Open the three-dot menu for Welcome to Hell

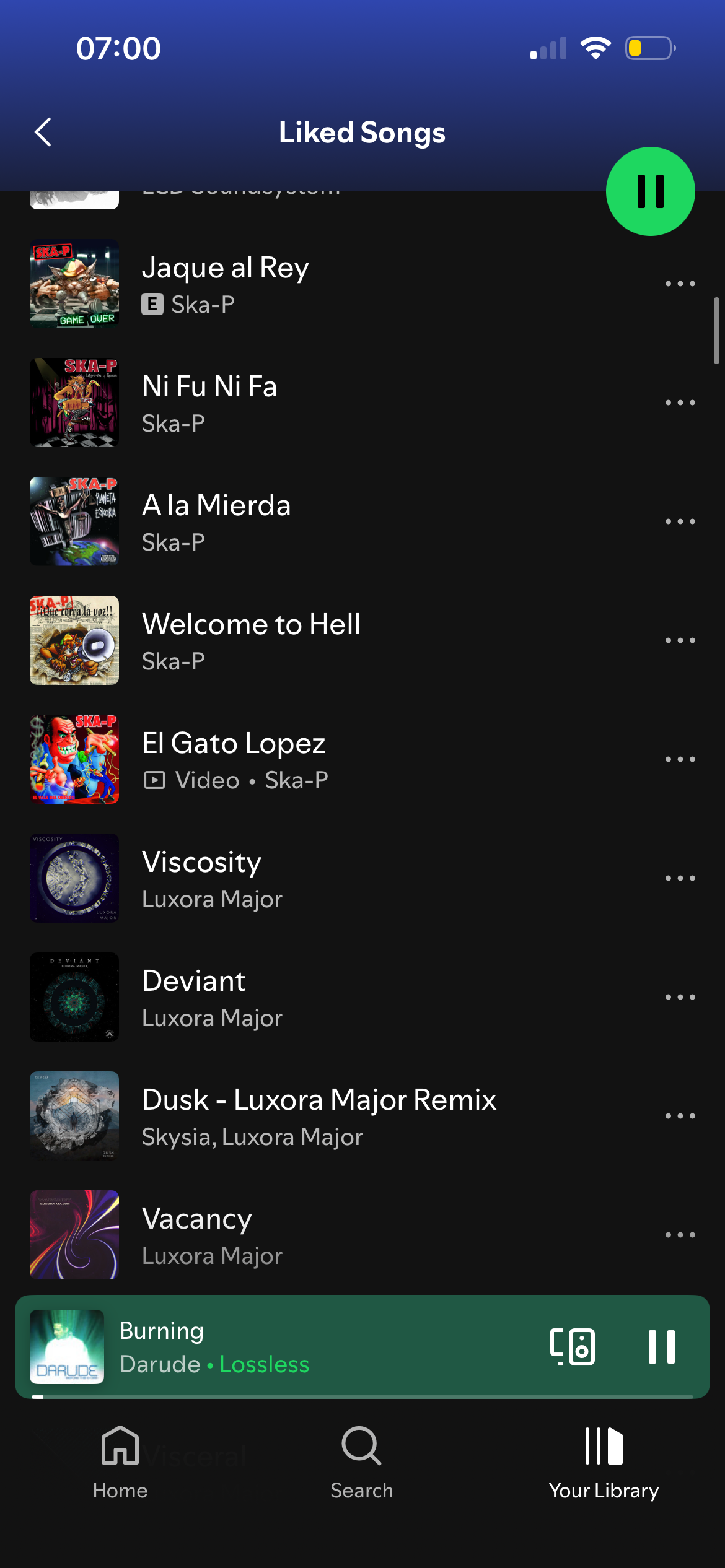[x=680, y=640]
